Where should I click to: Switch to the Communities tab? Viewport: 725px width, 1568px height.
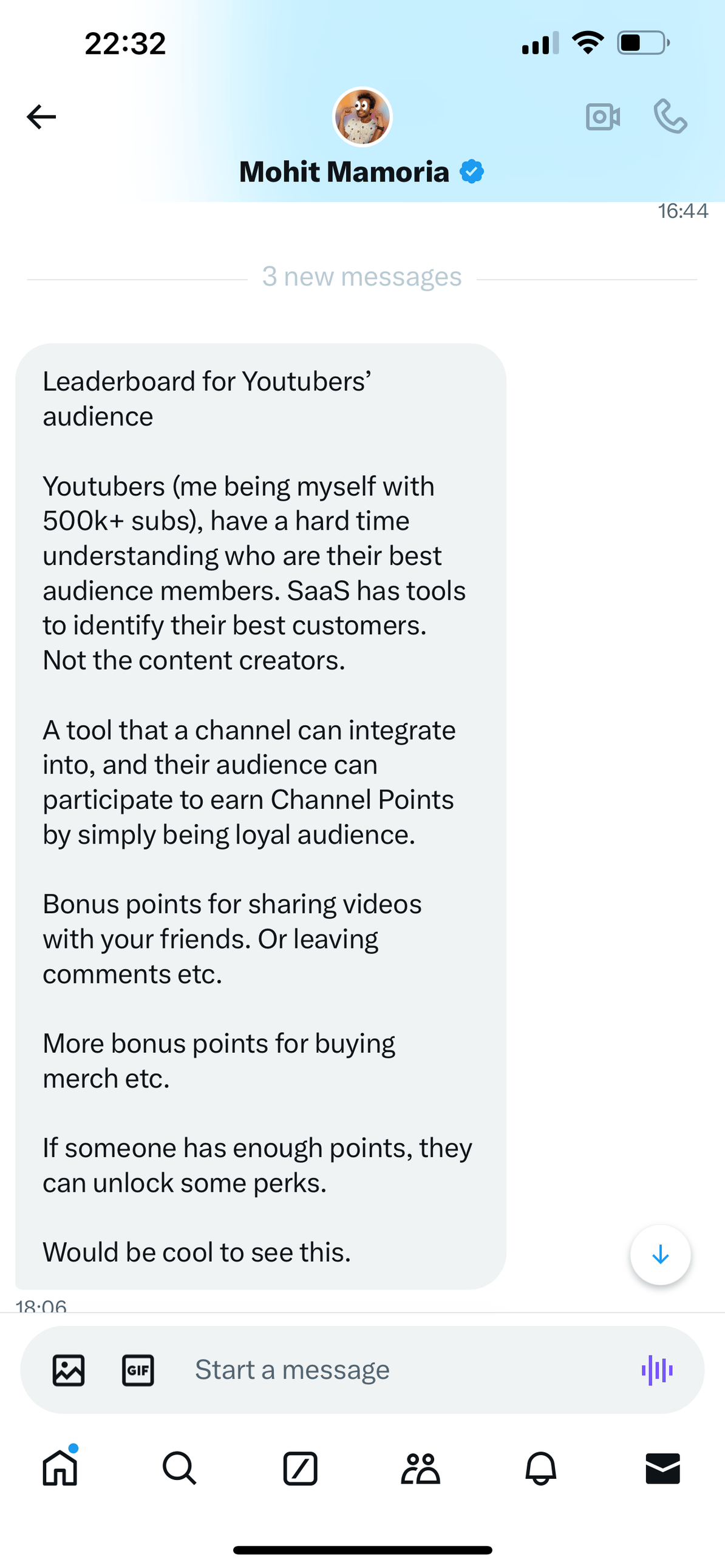point(420,1467)
